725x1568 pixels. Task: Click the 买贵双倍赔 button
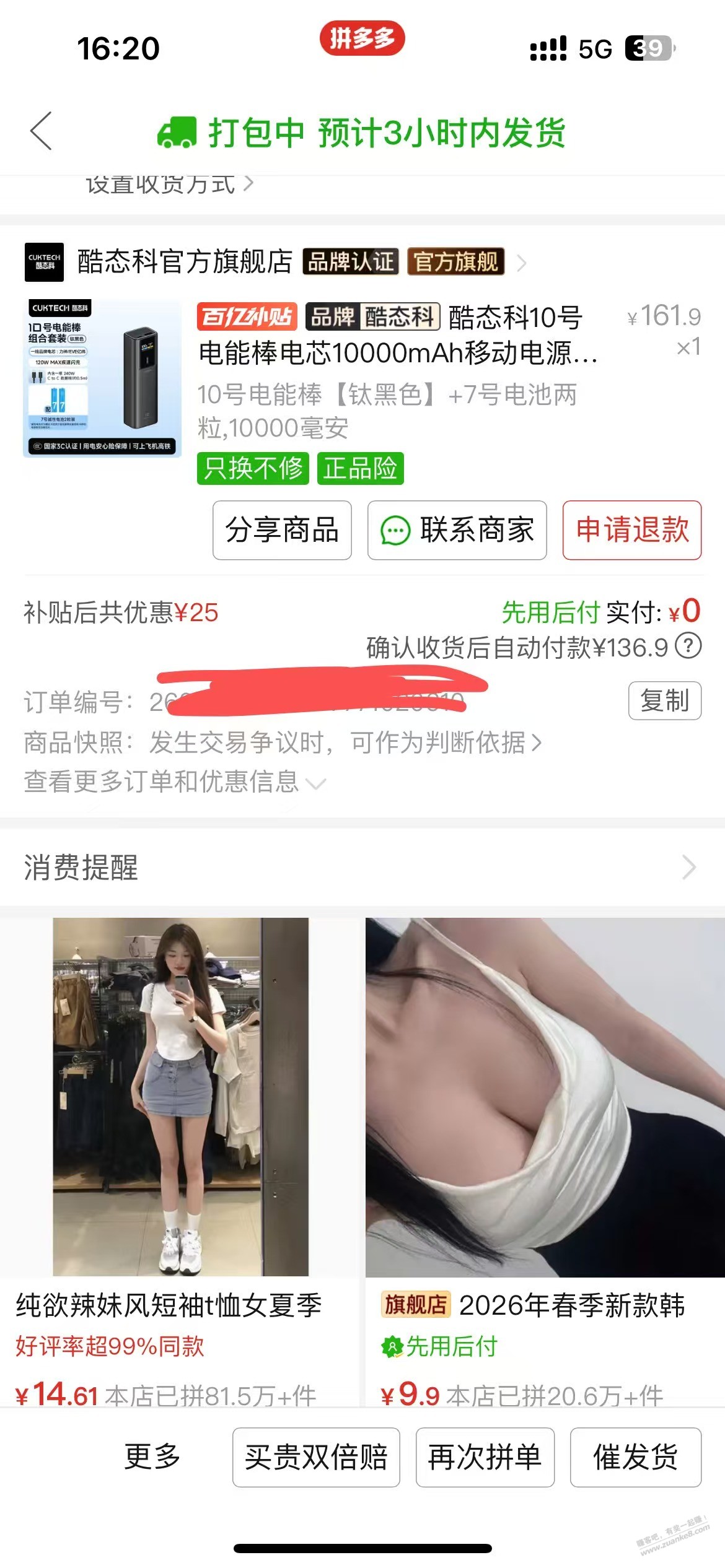click(x=317, y=1458)
